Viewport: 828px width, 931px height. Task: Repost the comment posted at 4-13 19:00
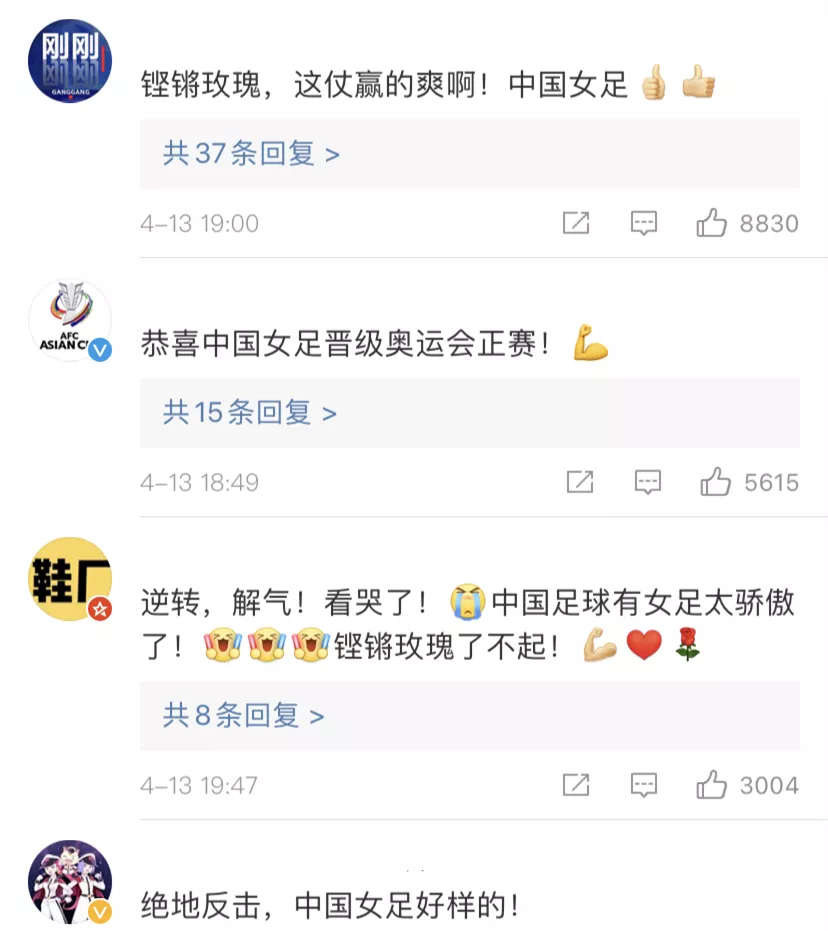pos(576,223)
